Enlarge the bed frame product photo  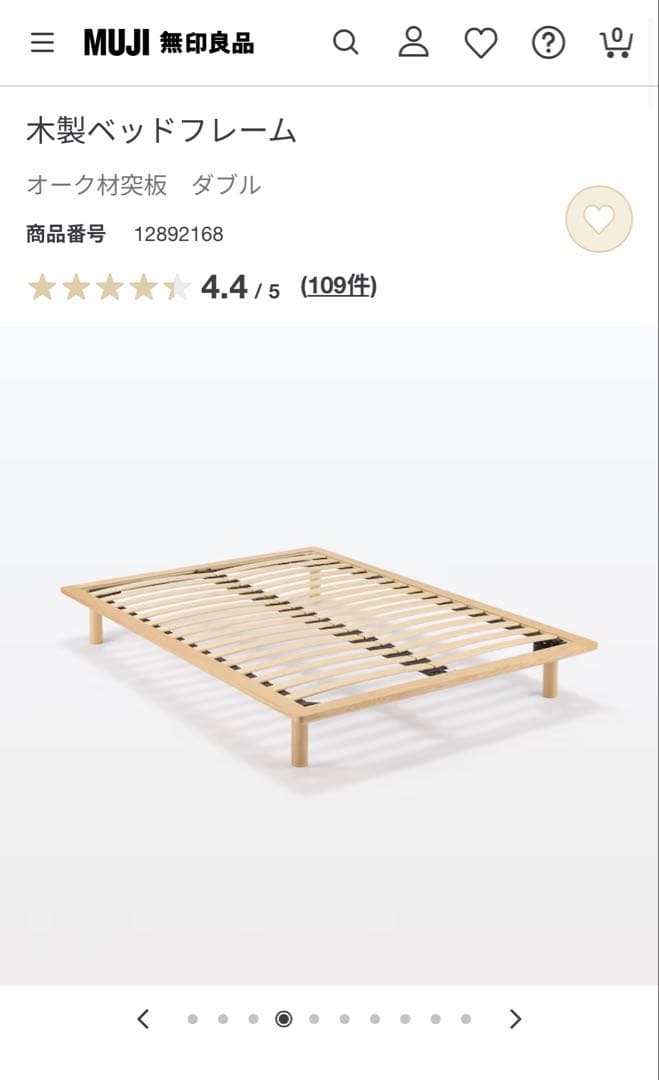pyautogui.click(x=329, y=655)
